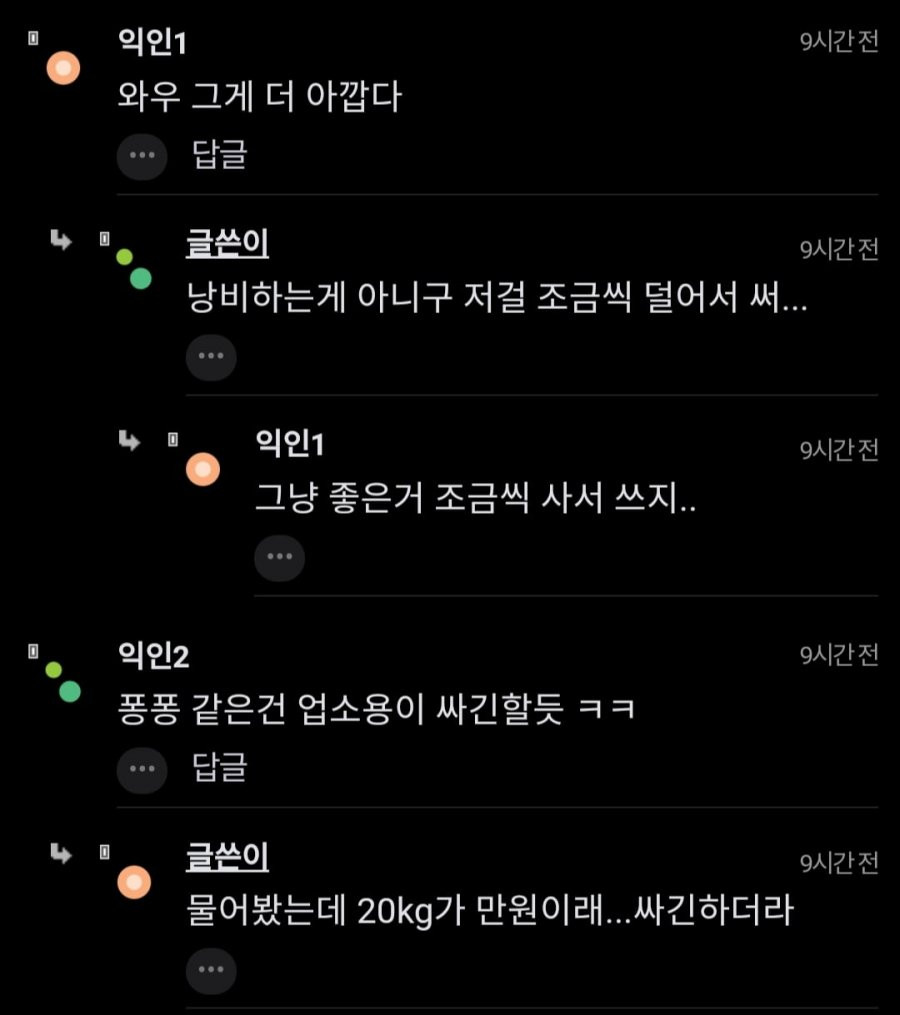Reply to 익인1's '와우 그게 더 아깝다' comment
This screenshot has width=900, height=1015.
[x=219, y=156]
